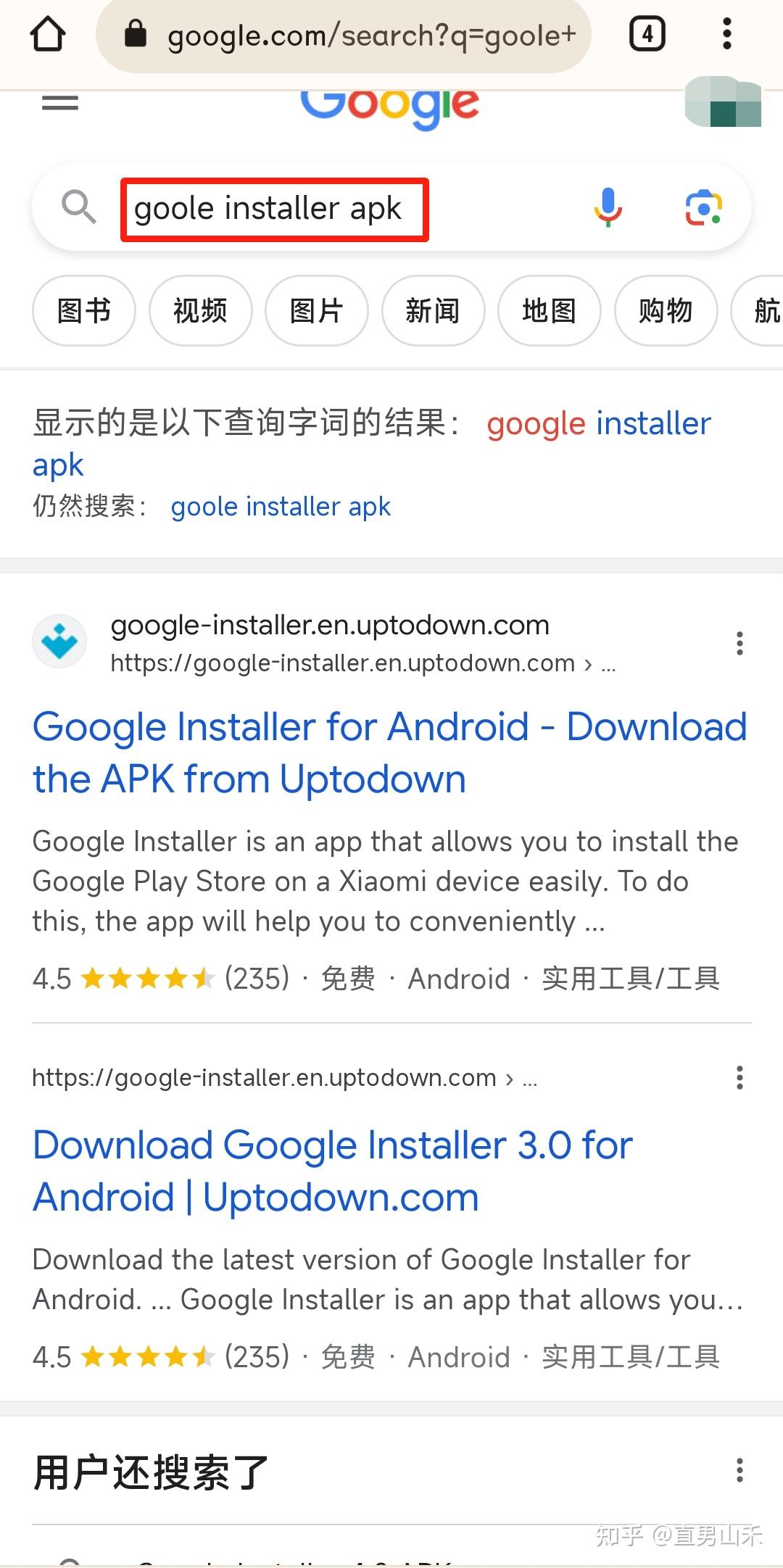
Task: Switch to the 新闻 tab
Action: coord(433,311)
